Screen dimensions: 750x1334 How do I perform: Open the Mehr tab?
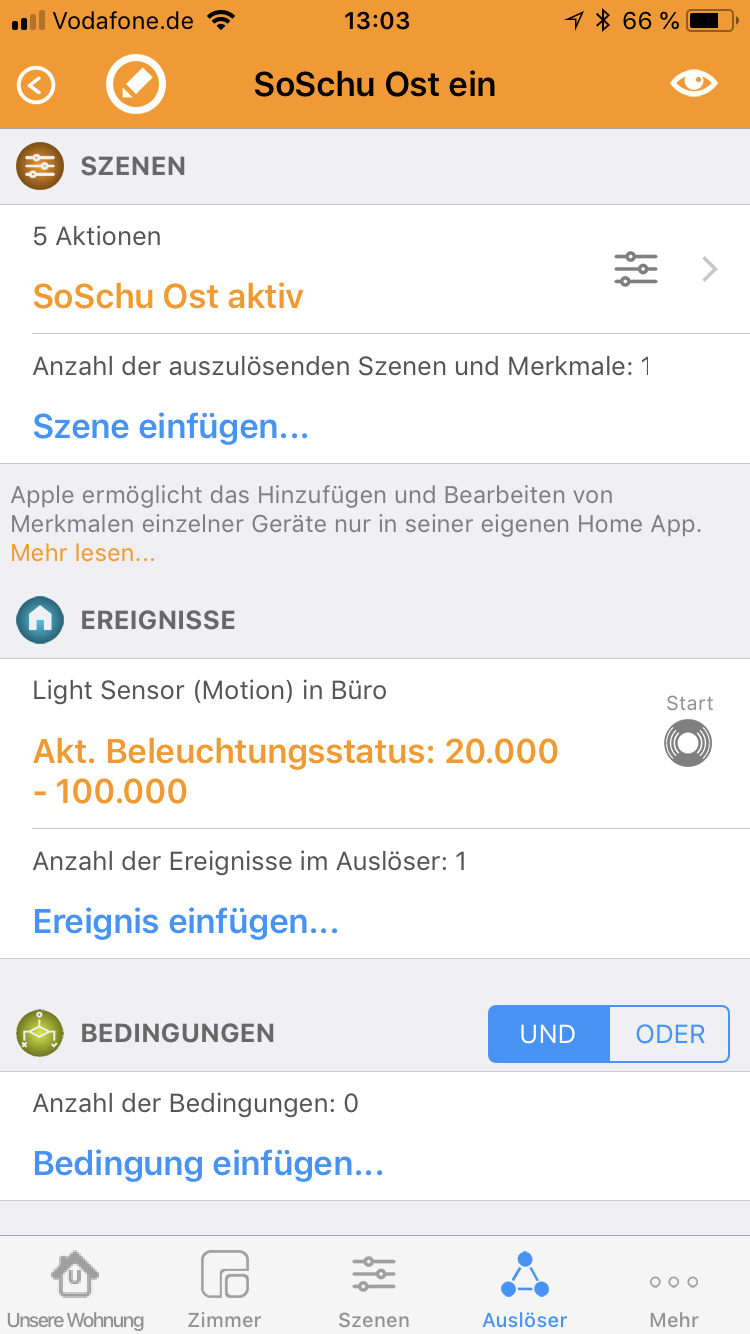tap(674, 1290)
